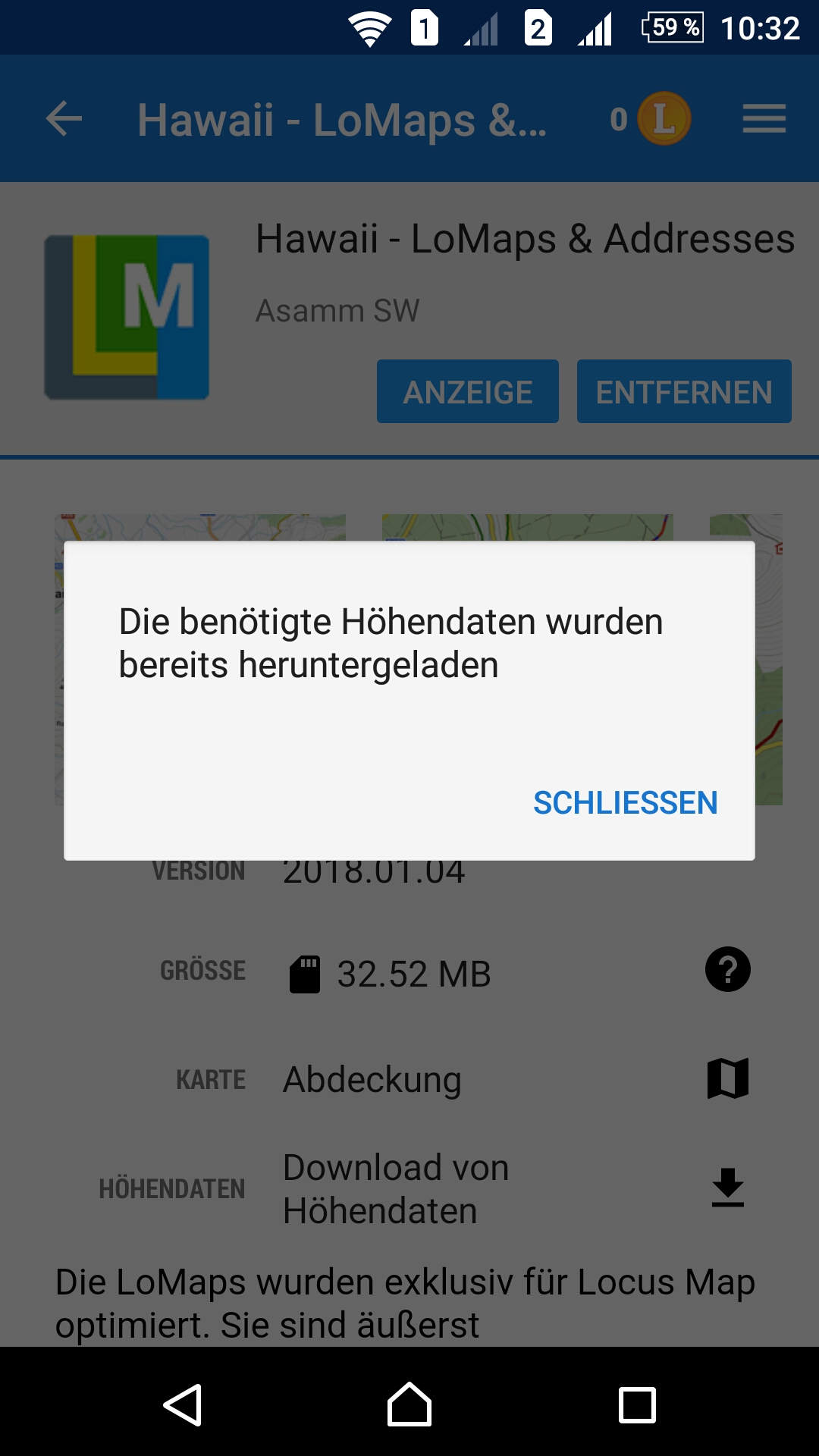Open the LoCoins balance icon

pyautogui.click(x=663, y=119)
